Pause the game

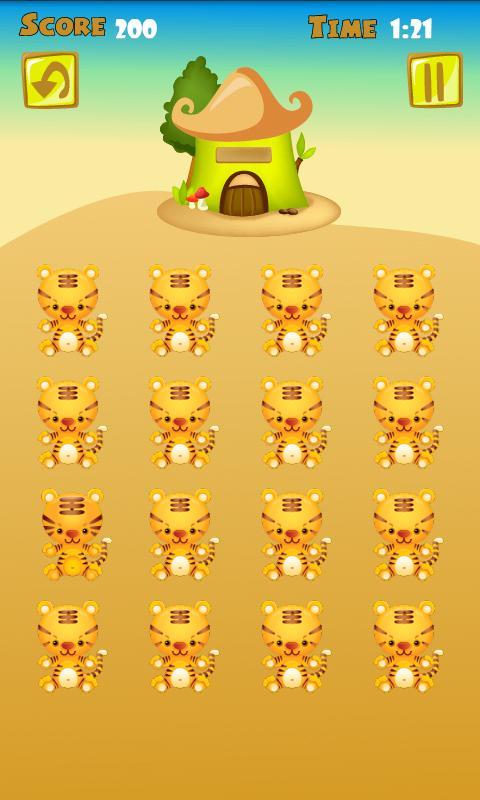point(435,80)
